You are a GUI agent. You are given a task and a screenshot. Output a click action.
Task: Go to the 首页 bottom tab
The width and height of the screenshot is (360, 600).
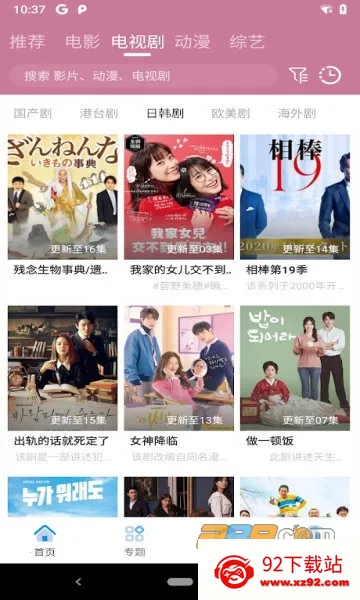pyautogui.click(x=45, y=540)
